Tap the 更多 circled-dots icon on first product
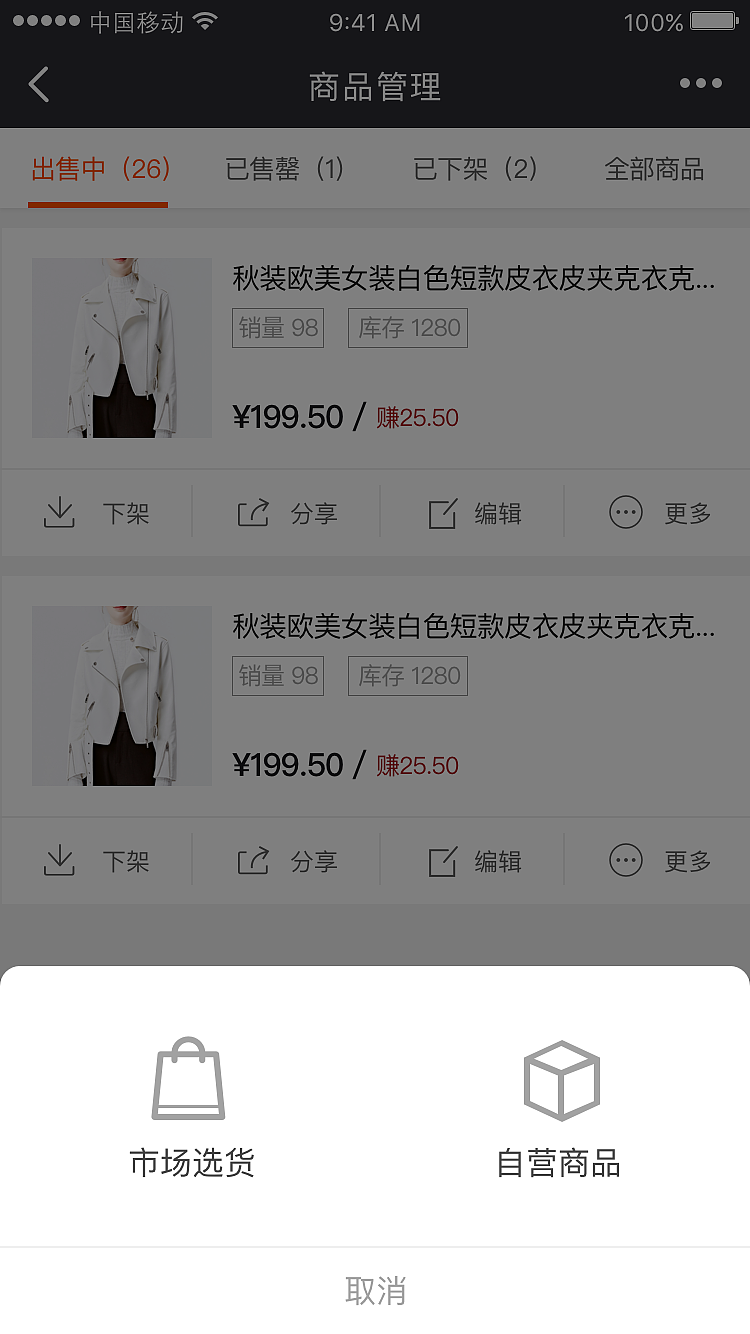 click(x=626, y=512)
